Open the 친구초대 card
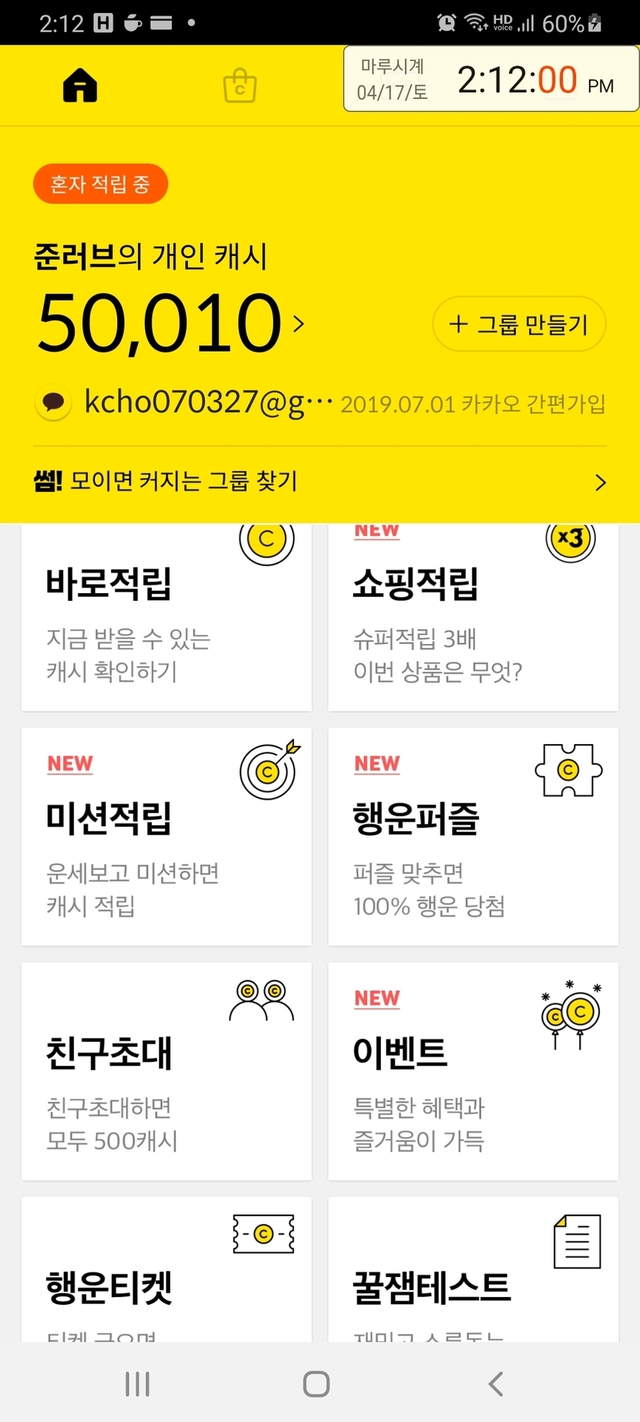The width and height of the screenshot is (640, 1422). click(x=166, y=1071)
